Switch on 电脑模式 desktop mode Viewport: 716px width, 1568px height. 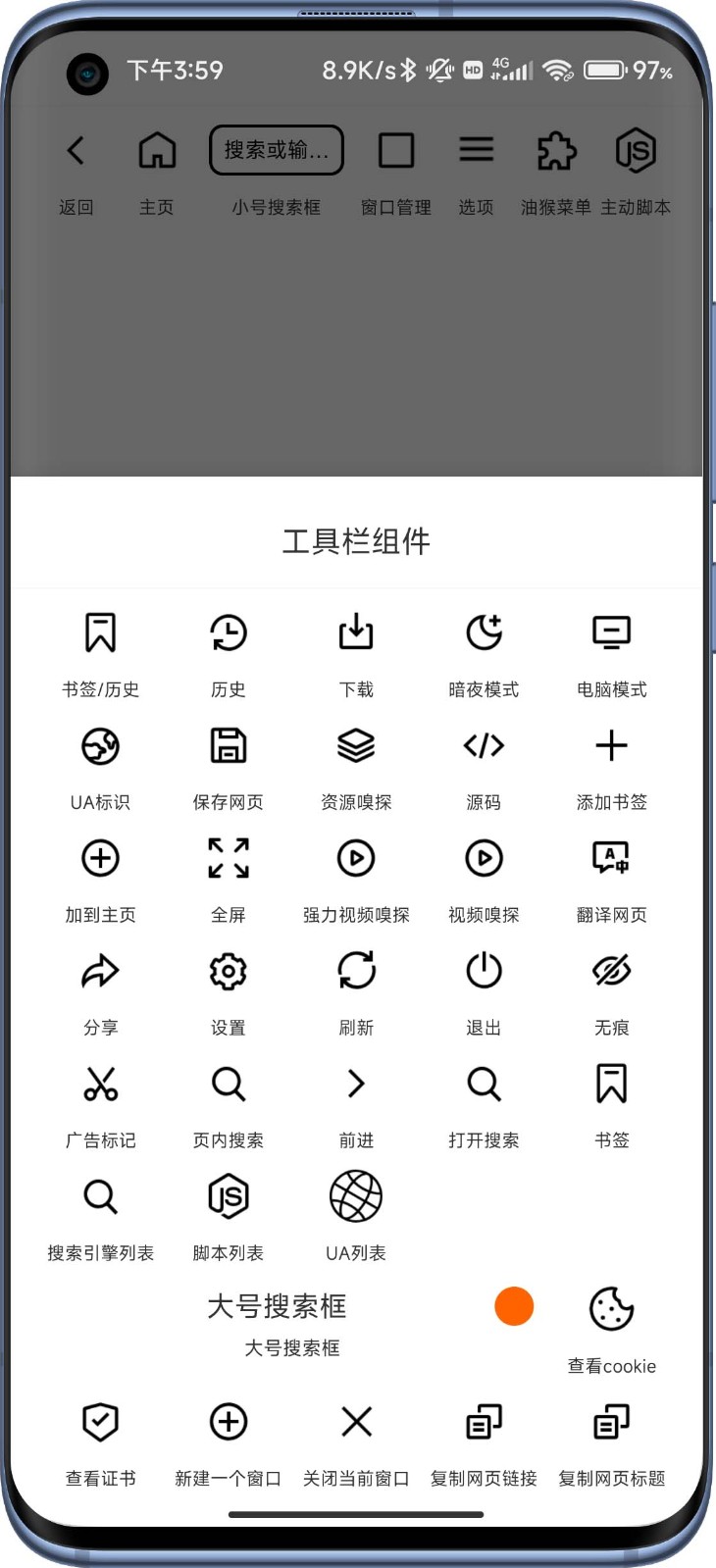[610, 632]
